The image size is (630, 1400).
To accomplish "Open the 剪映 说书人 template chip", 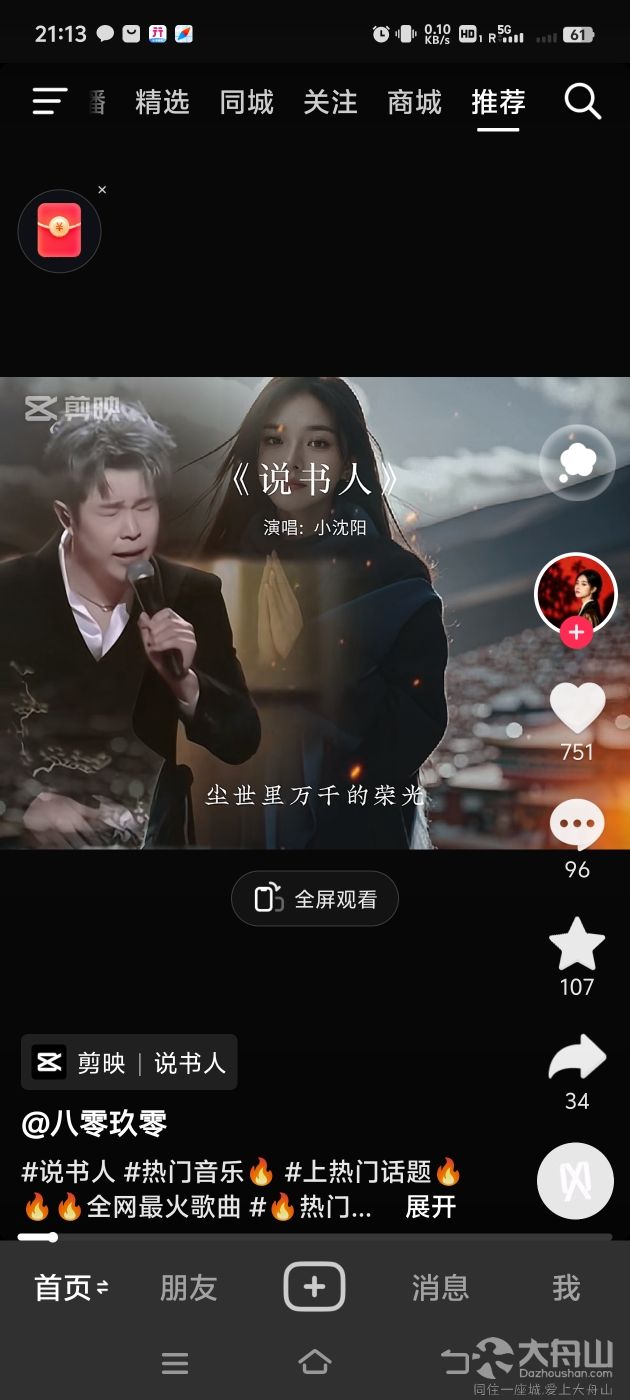I will pos(129,1062).
